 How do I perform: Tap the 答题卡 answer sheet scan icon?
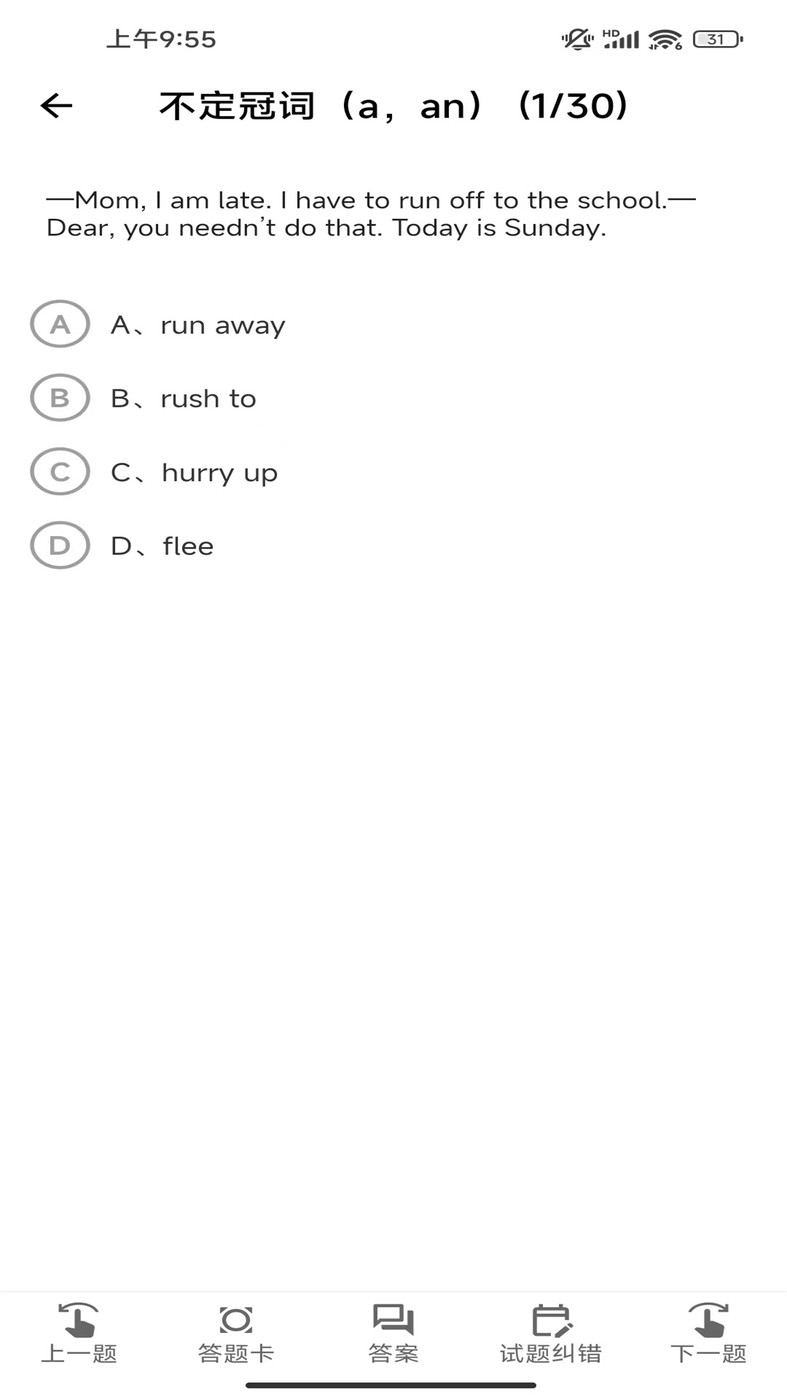click(x=236, y=1318)
